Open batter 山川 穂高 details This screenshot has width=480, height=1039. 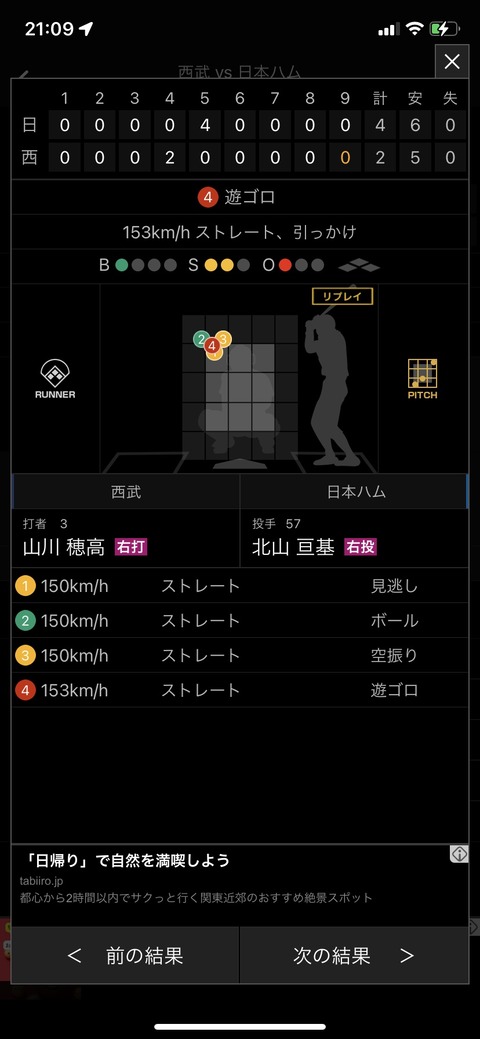pos(126,537)
